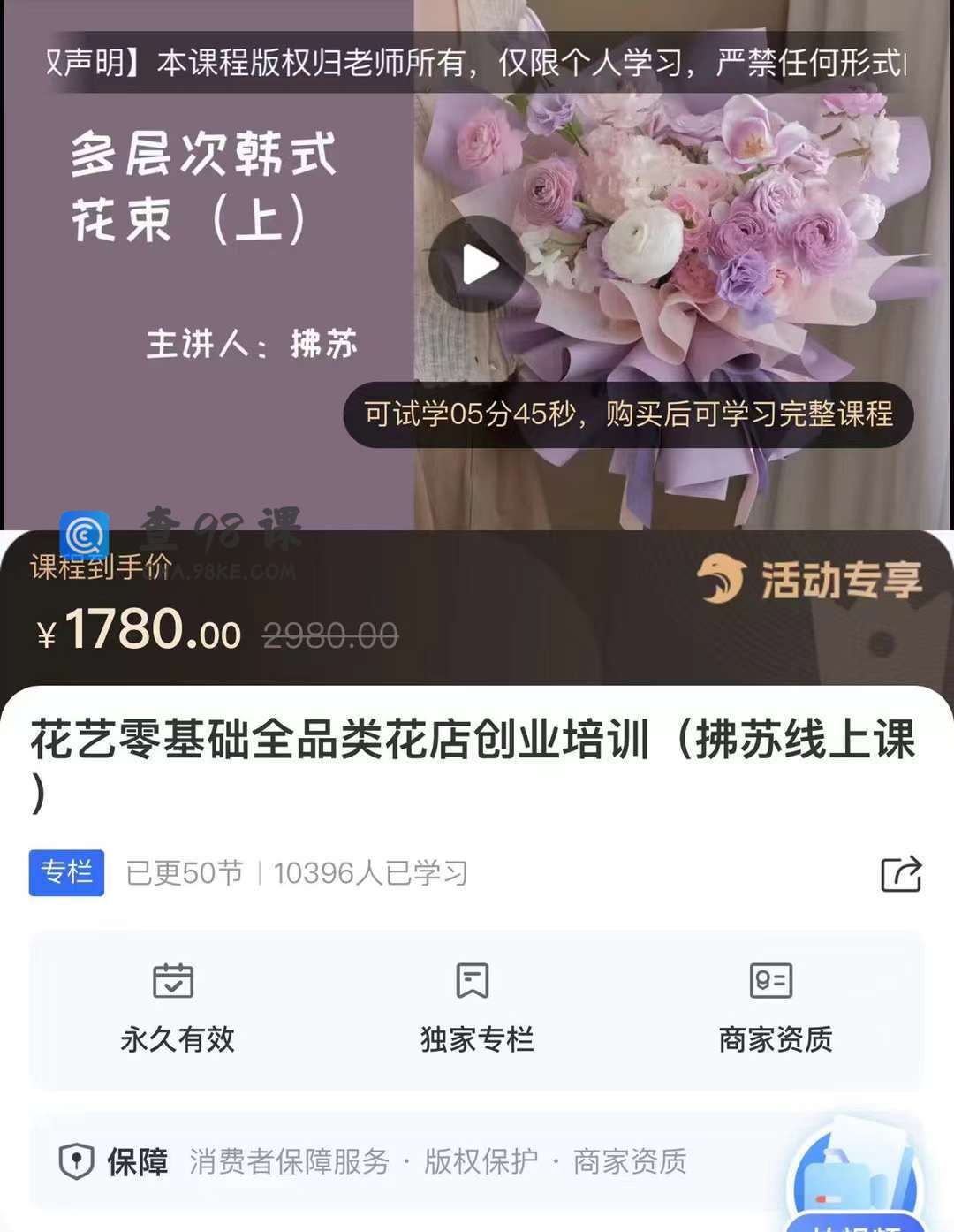Share this flower course
954x1232 pixels.
click(901, 874)
